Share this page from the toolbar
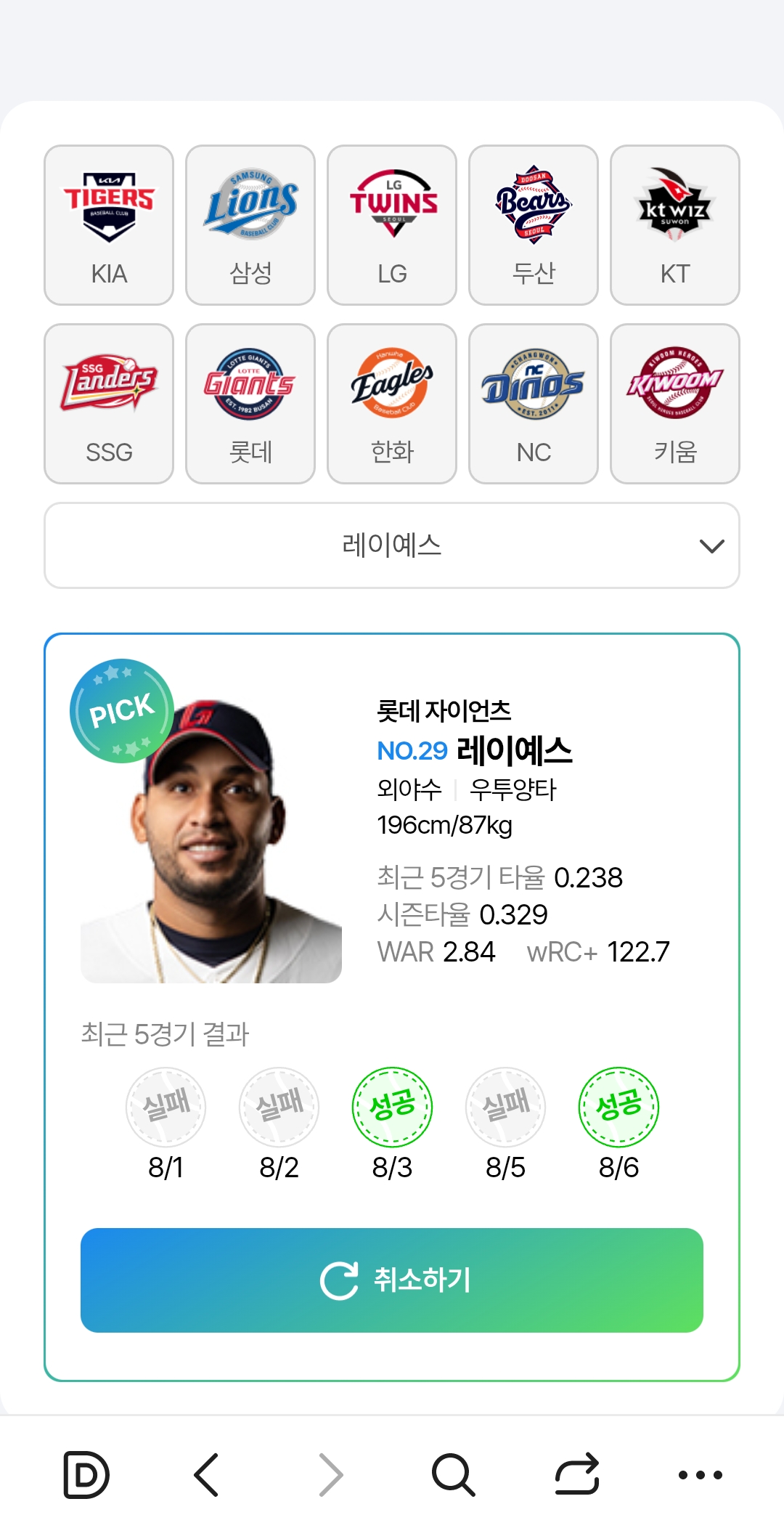 (577, 1474)
